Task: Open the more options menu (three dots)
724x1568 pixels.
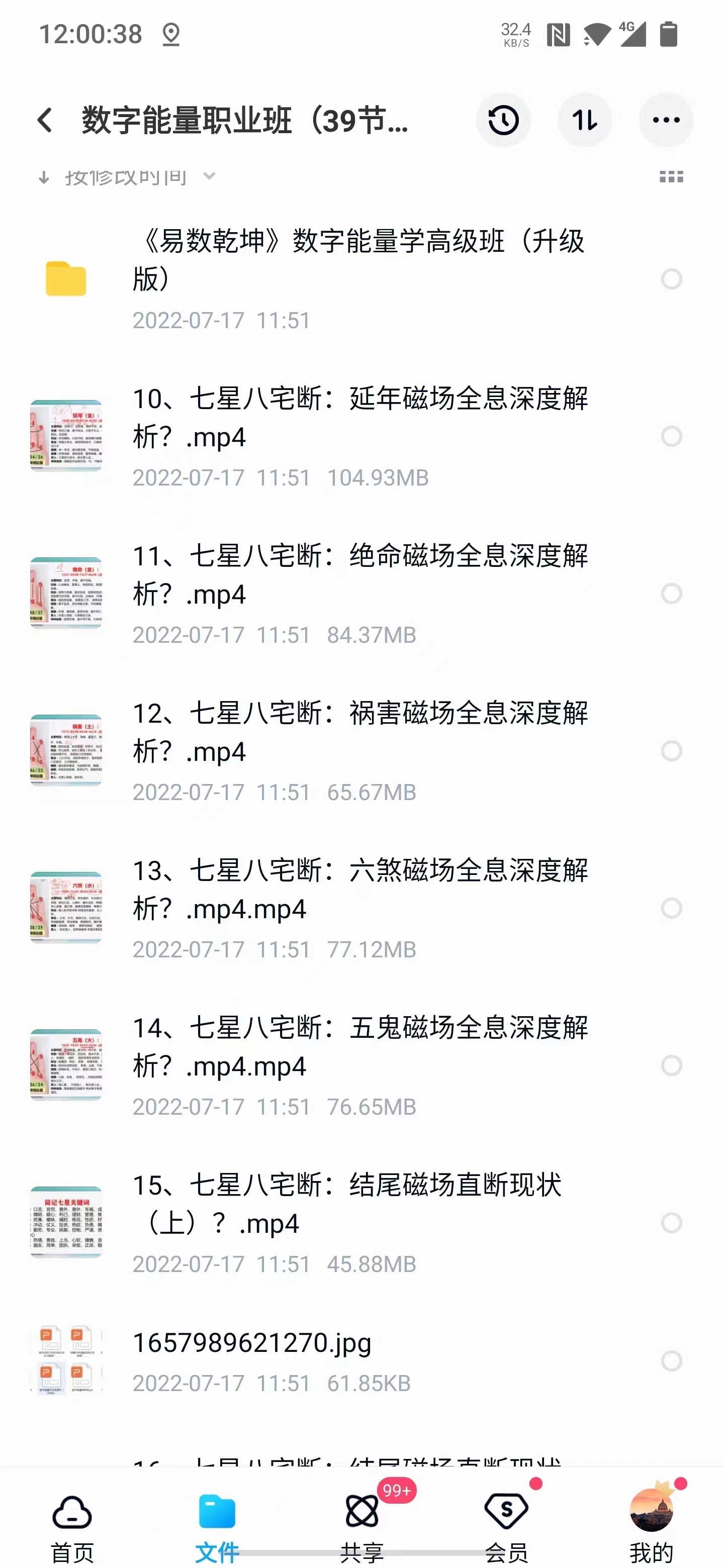Action: [x=667, y=120]
